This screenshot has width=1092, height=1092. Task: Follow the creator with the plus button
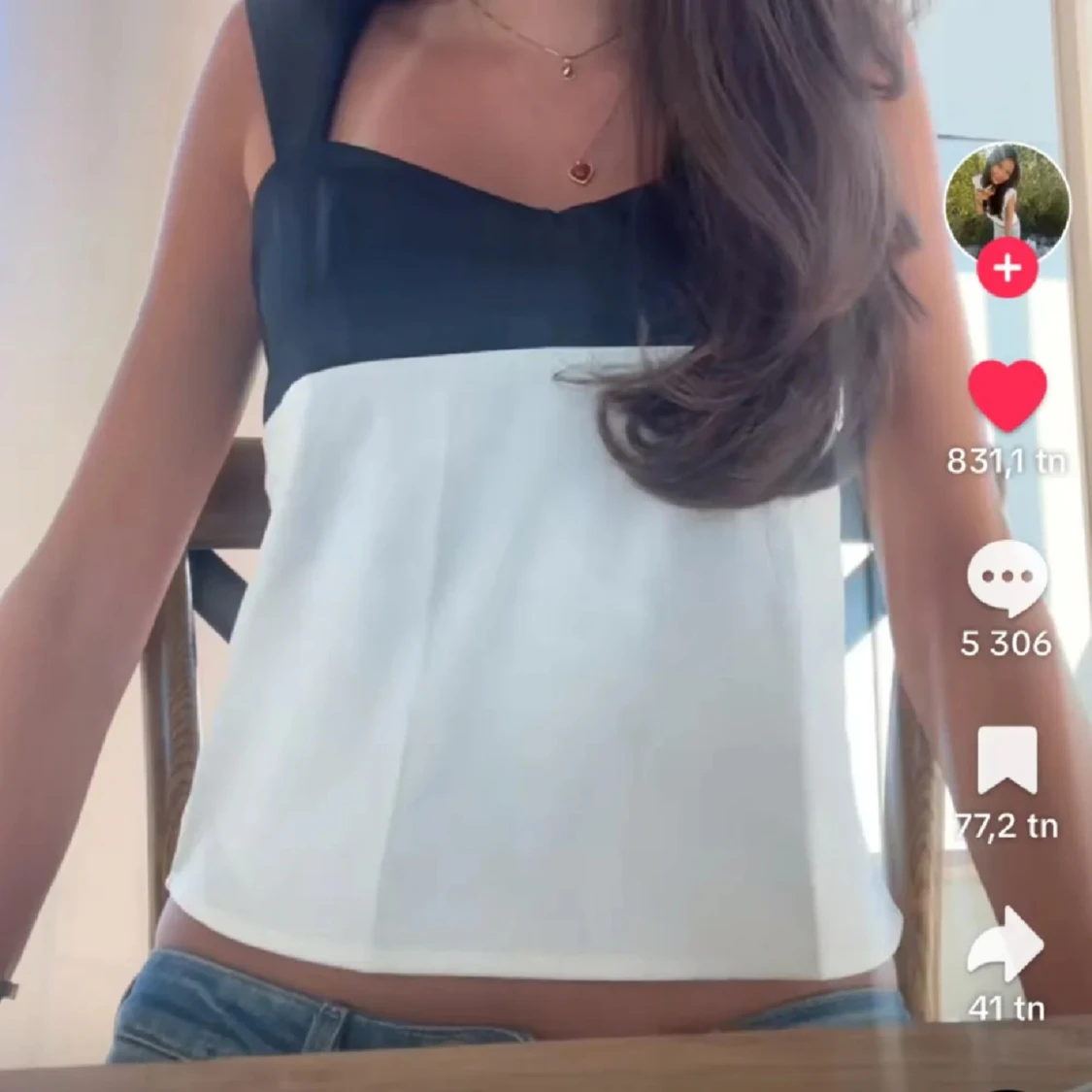tap(1008, 267)
